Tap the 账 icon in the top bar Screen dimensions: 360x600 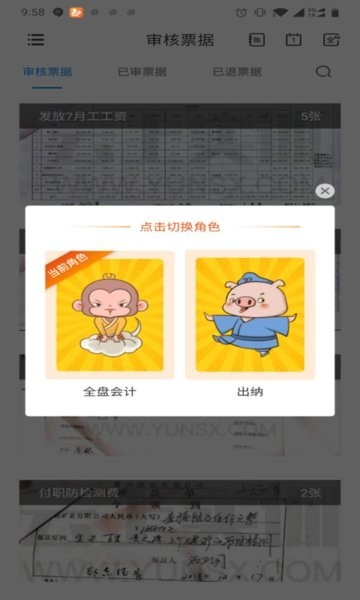coord(257,40)
